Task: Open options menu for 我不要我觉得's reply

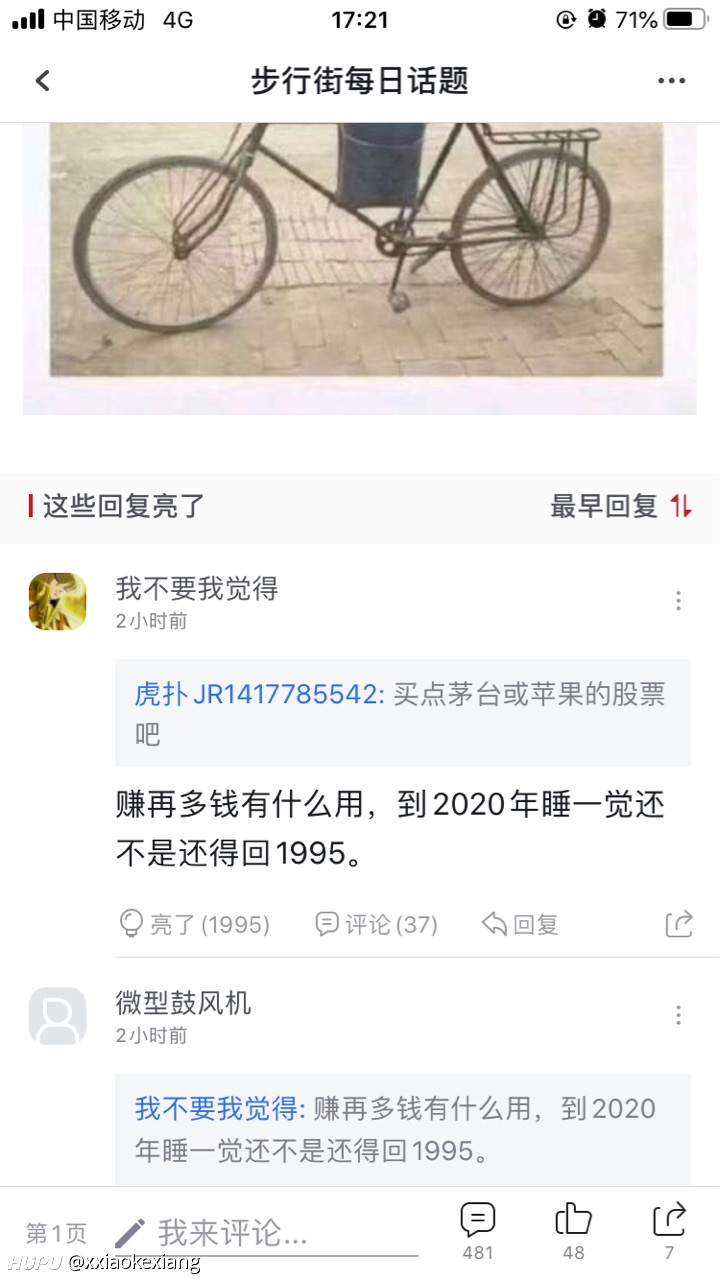Action: [678, 601]
